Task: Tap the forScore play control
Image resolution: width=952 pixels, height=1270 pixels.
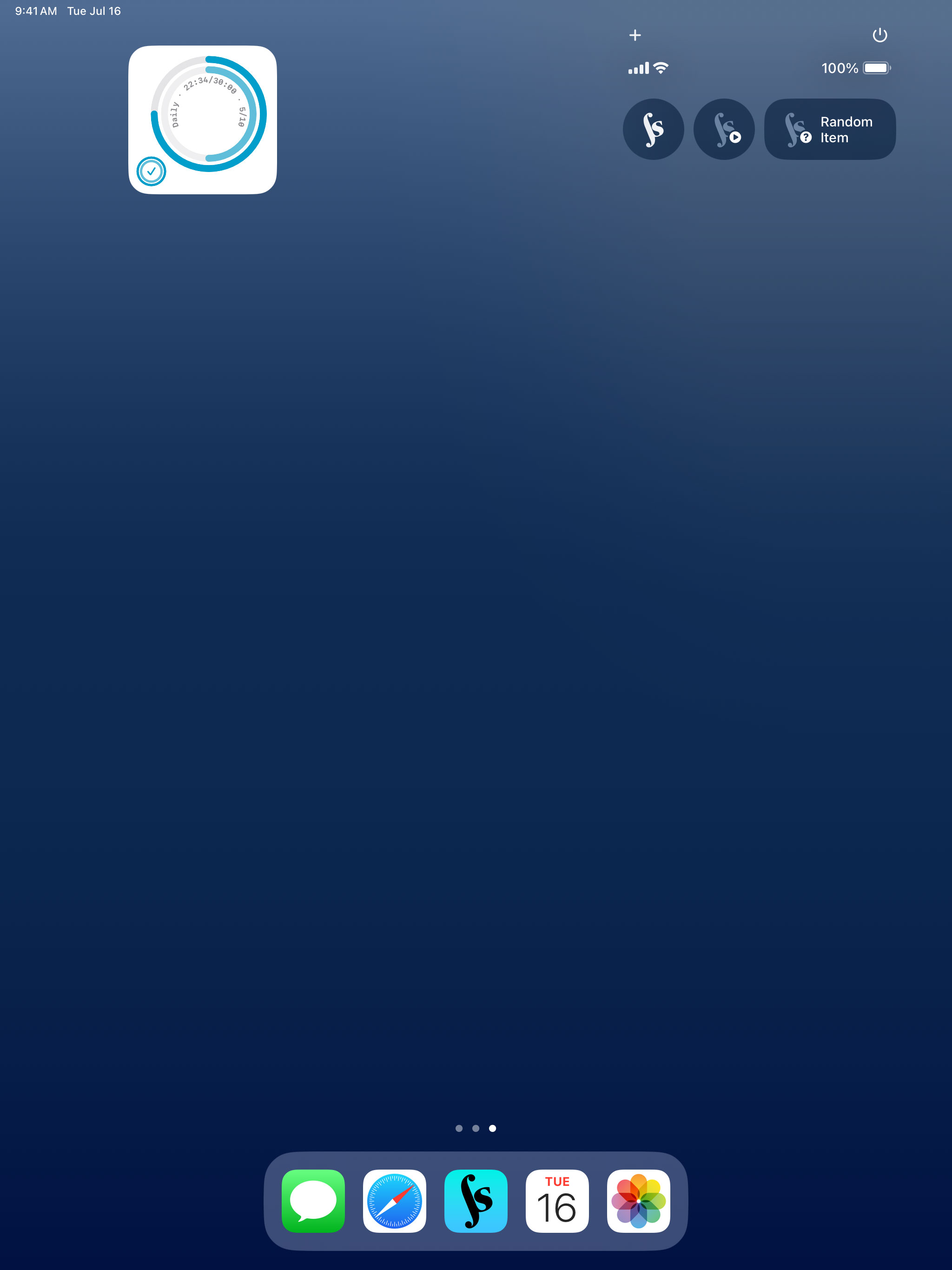Action: click(x=723, y=129)
